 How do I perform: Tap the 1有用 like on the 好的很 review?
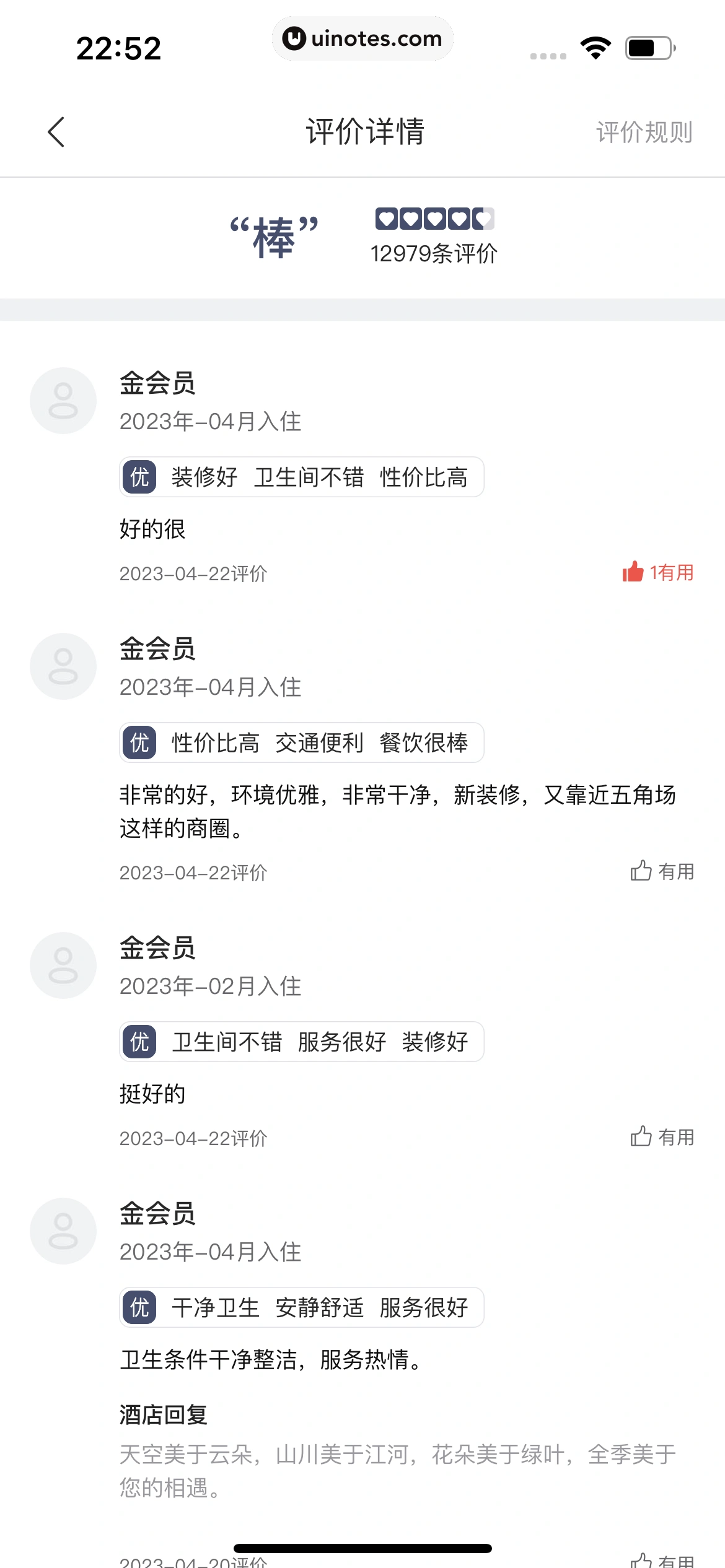658,572
